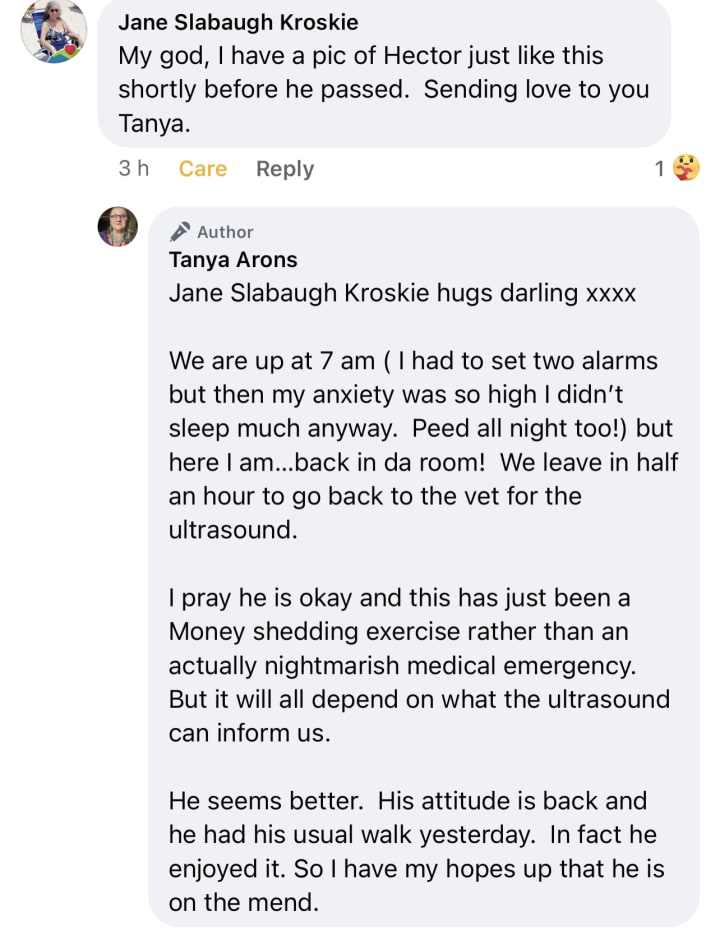720x930 pixels.
Task: View reactions on Jane's comment
Action: click(677, 168)
